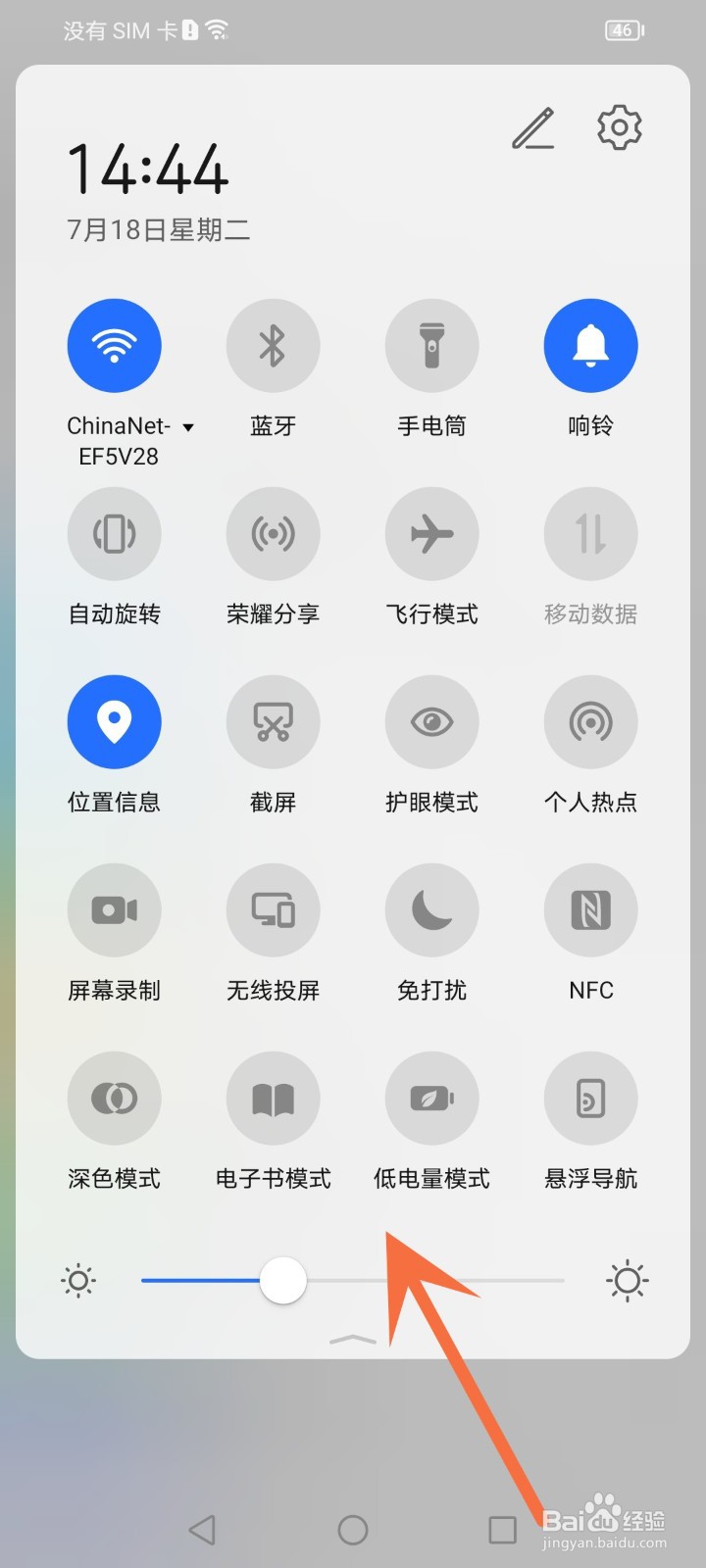This screenshot has height=1568, width=706.
Task: Open the edit pencil for quick toggles
Action: (x=533, y=128)
